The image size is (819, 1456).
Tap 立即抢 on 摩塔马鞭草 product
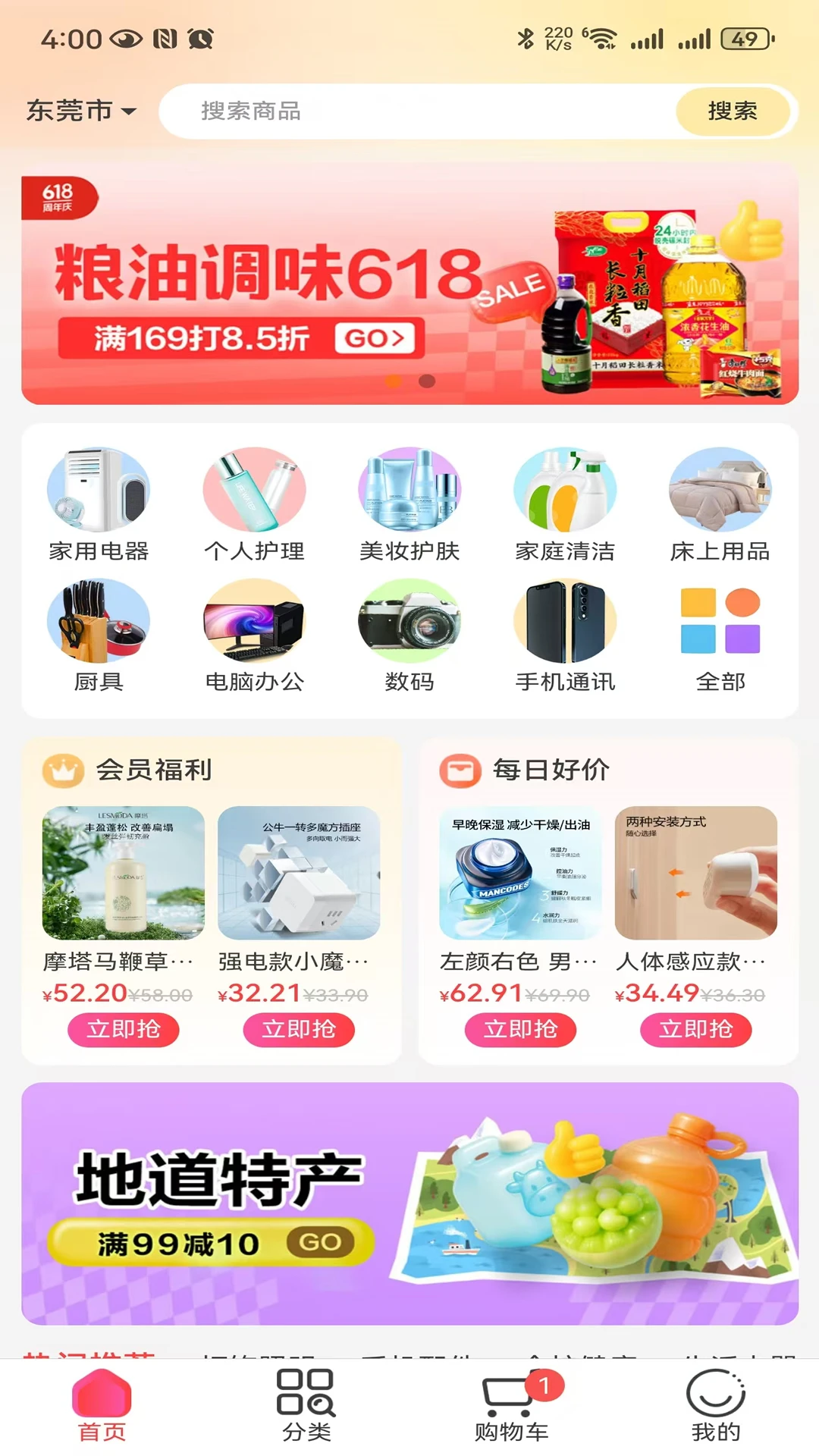click(124, 1030)
